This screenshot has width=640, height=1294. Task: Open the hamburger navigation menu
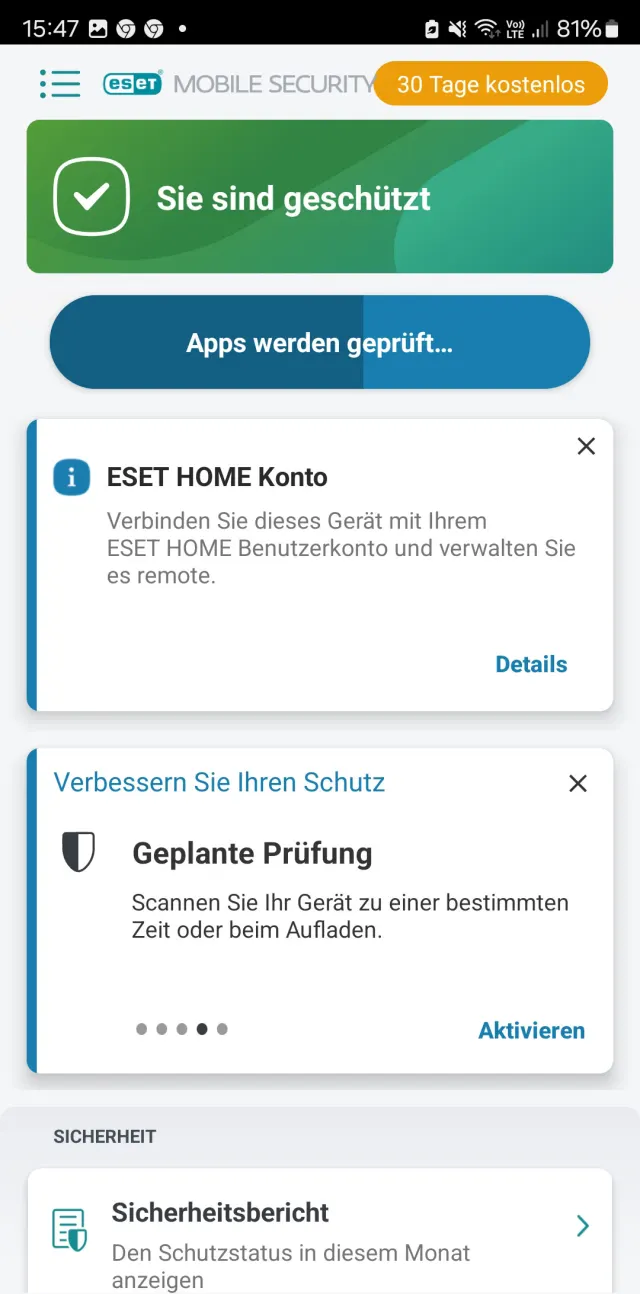60,84
